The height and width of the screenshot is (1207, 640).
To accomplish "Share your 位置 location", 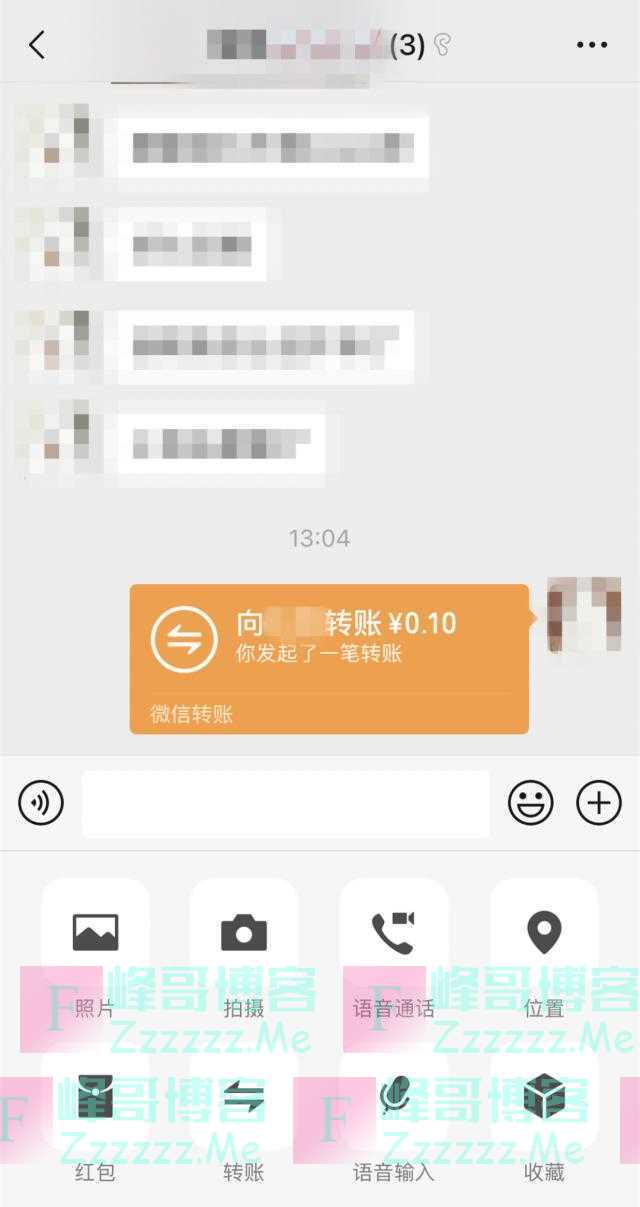I will (544, 933).
